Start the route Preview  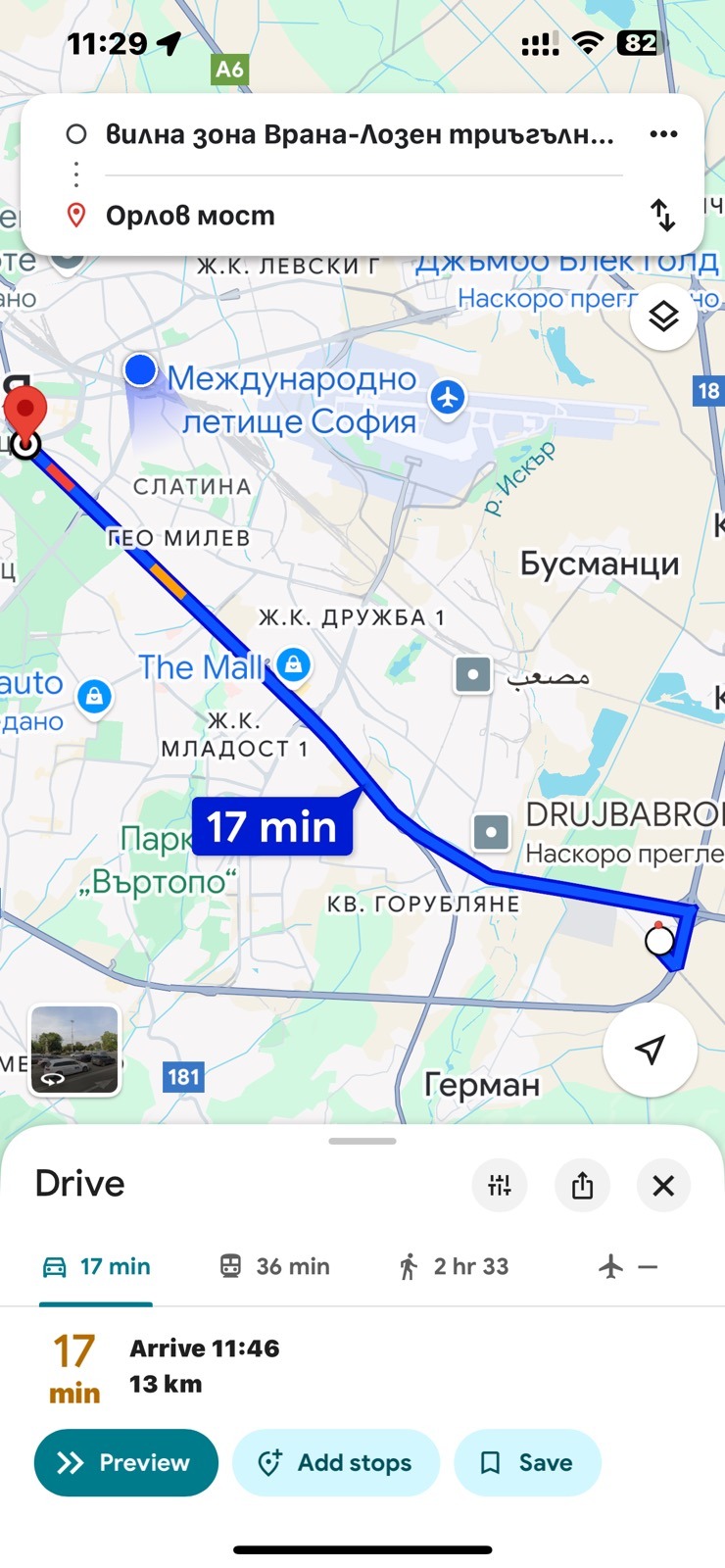[x=125, y=1462]
